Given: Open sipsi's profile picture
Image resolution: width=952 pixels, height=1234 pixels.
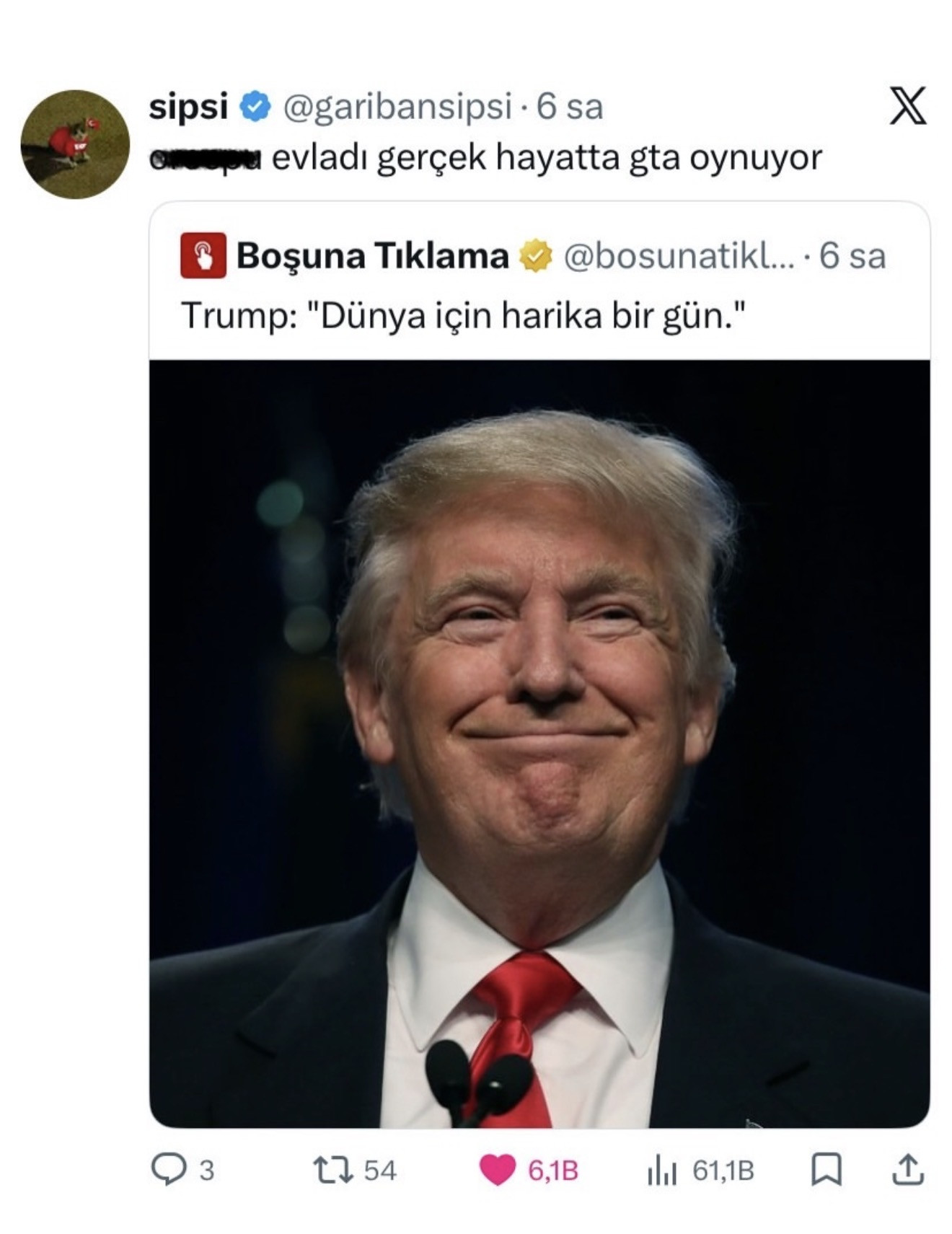Looking at the screenshot, I should (x=75, y=144).
